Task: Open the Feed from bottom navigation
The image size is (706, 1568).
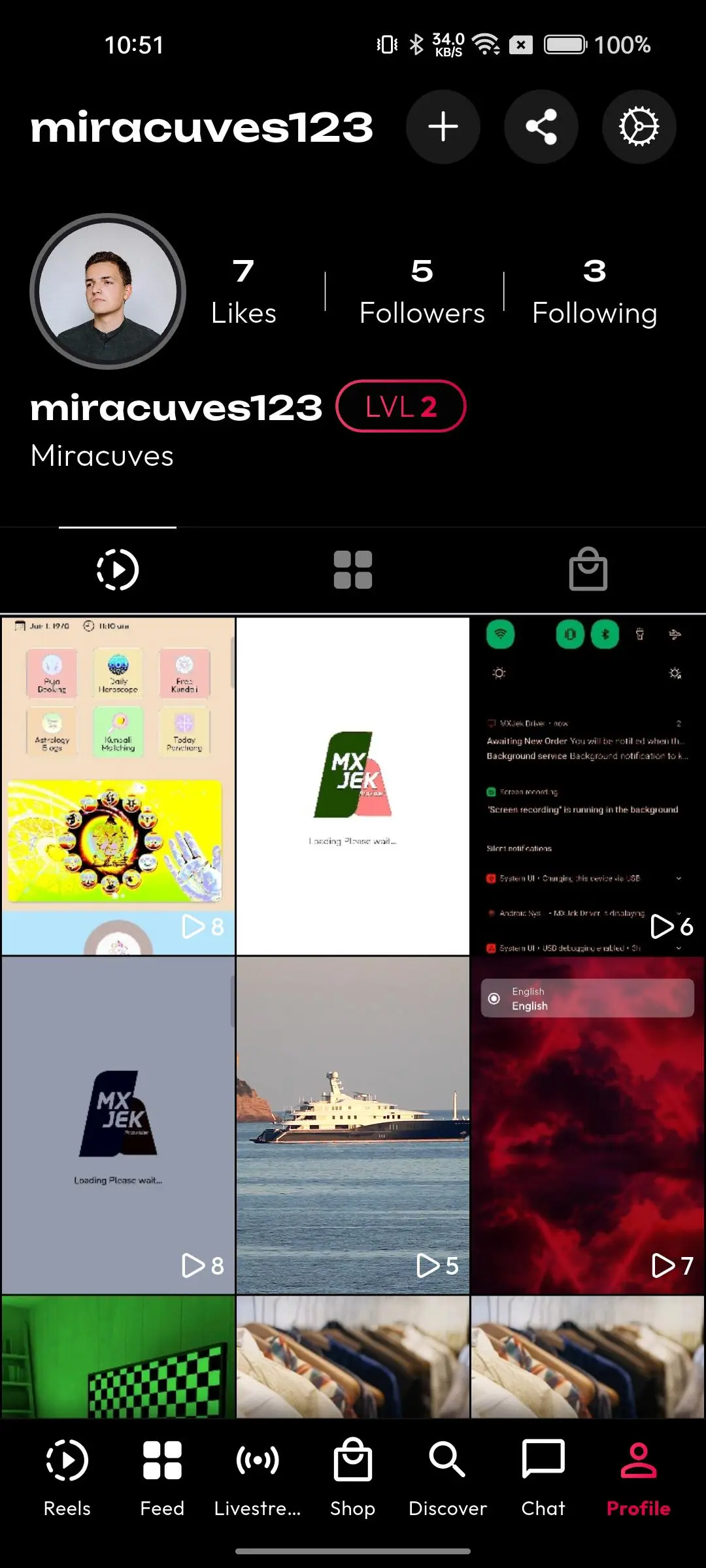Action: tap(162, 1475)
